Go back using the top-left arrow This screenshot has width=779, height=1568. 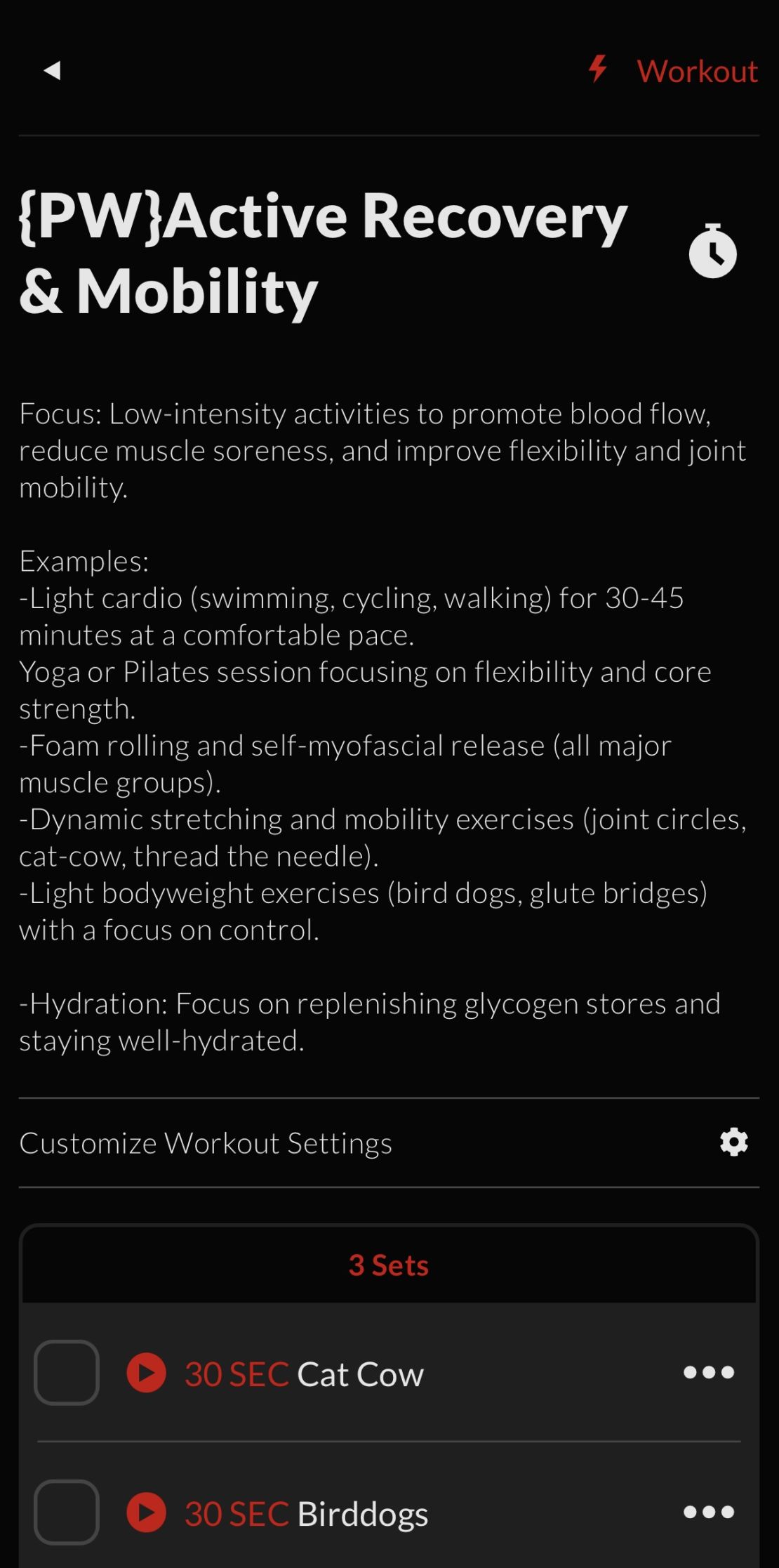click(x=52, y=70)
